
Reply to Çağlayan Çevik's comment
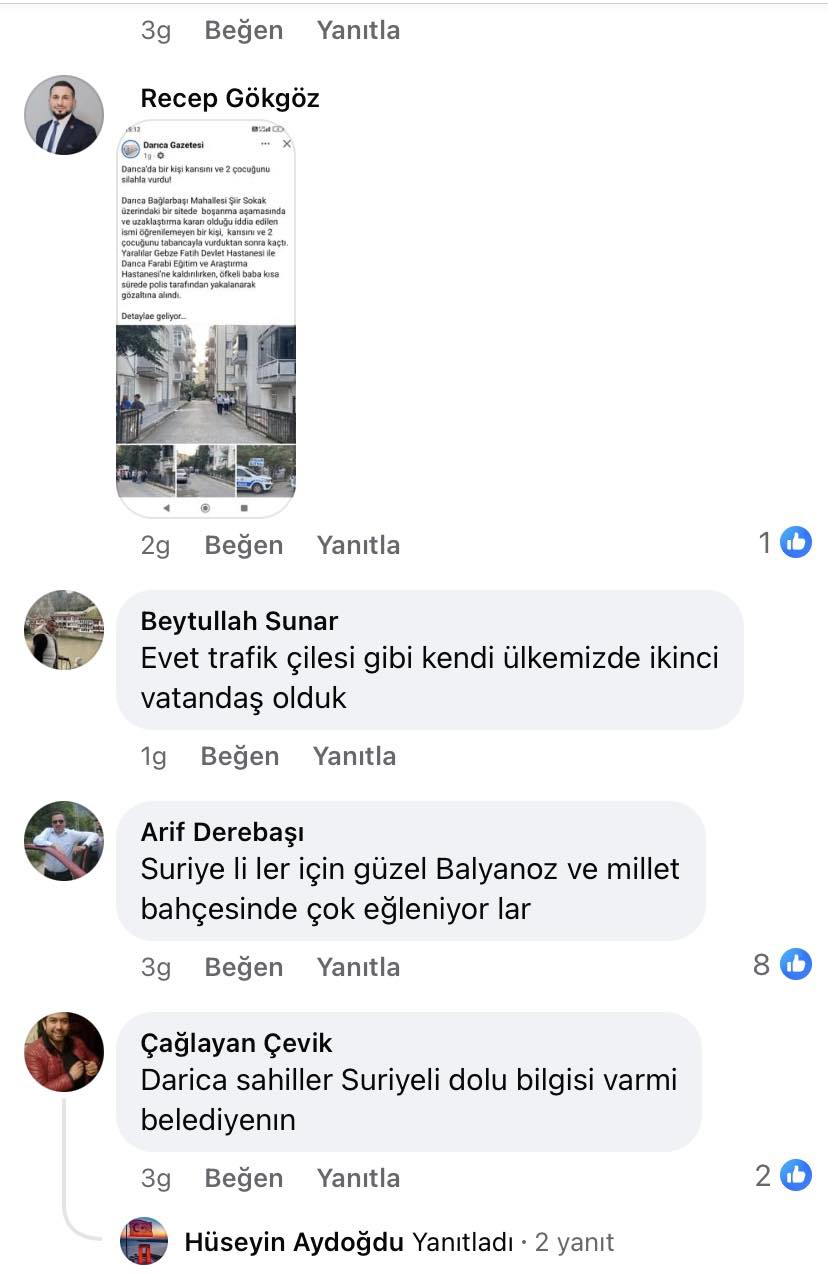point(358,1178)
